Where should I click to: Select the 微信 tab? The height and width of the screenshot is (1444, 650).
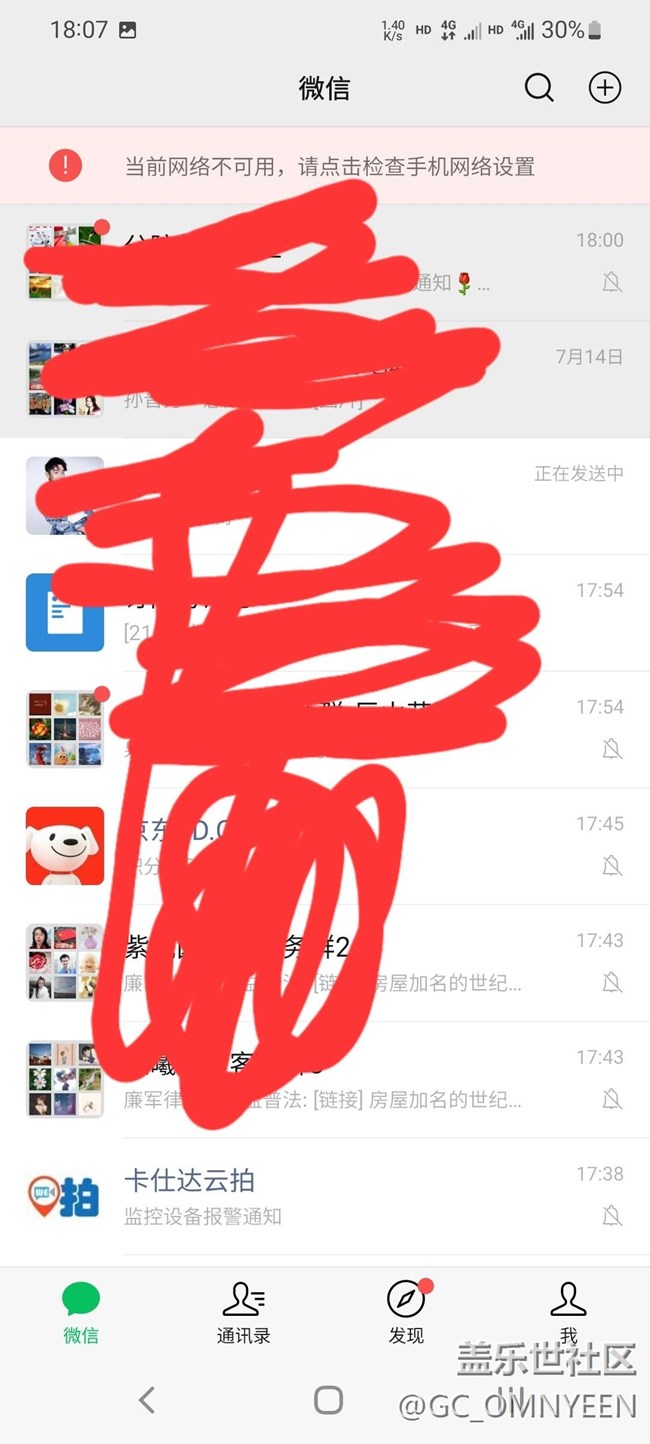[x=81, y=1312]
